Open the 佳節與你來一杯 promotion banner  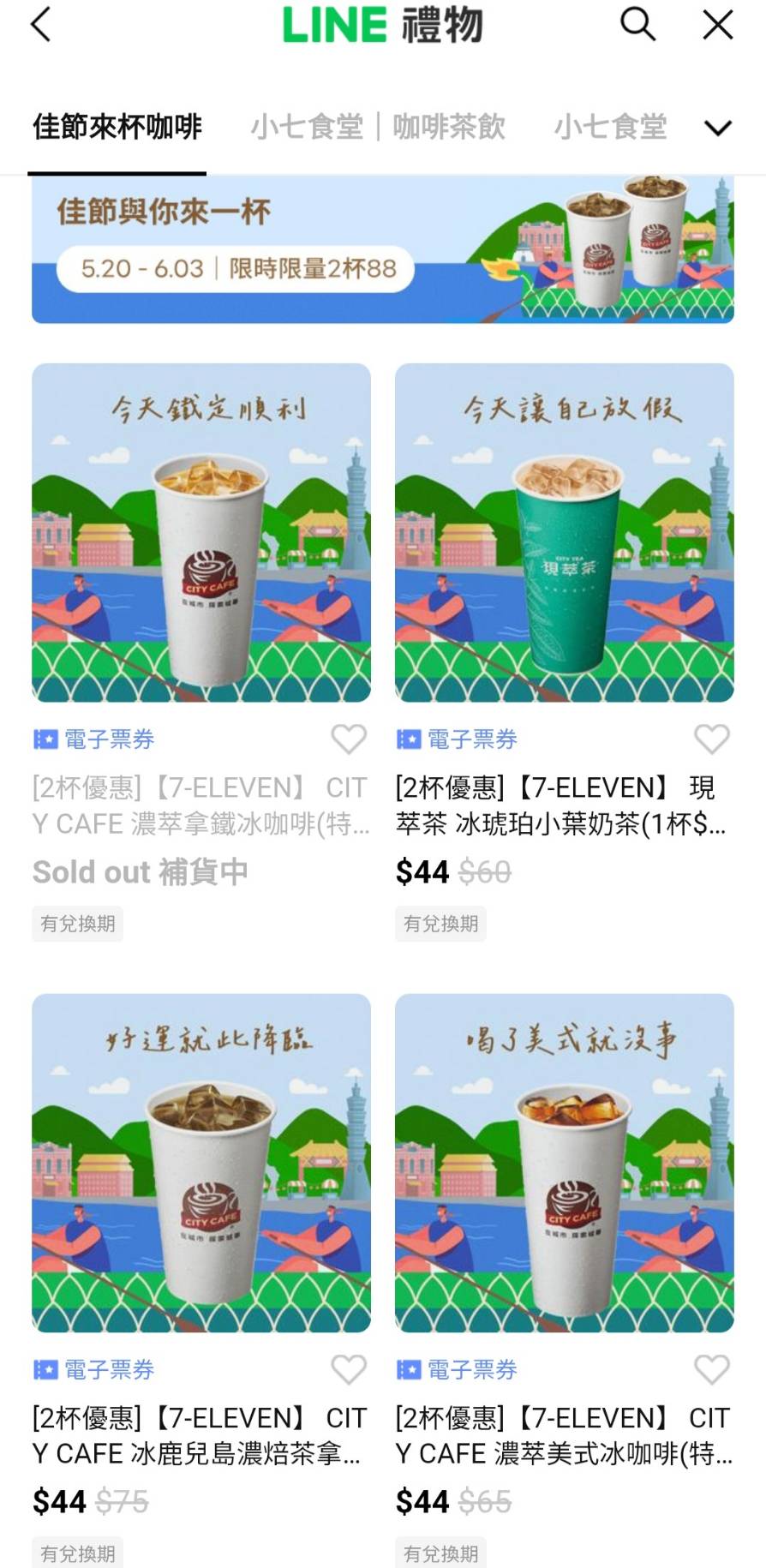pos(382,250)
